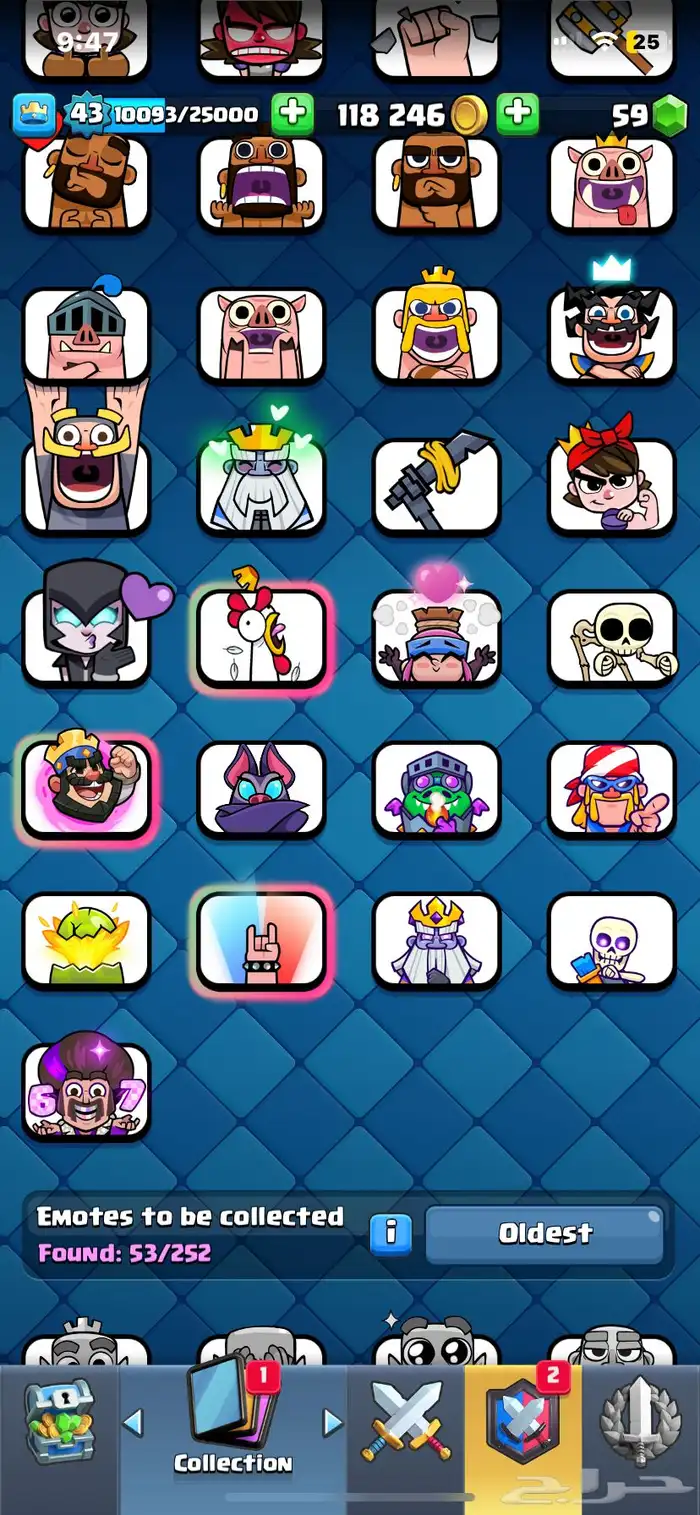Add experience with the plus beside 10093/25000
700x1515 pixels.
click(292, 115)
